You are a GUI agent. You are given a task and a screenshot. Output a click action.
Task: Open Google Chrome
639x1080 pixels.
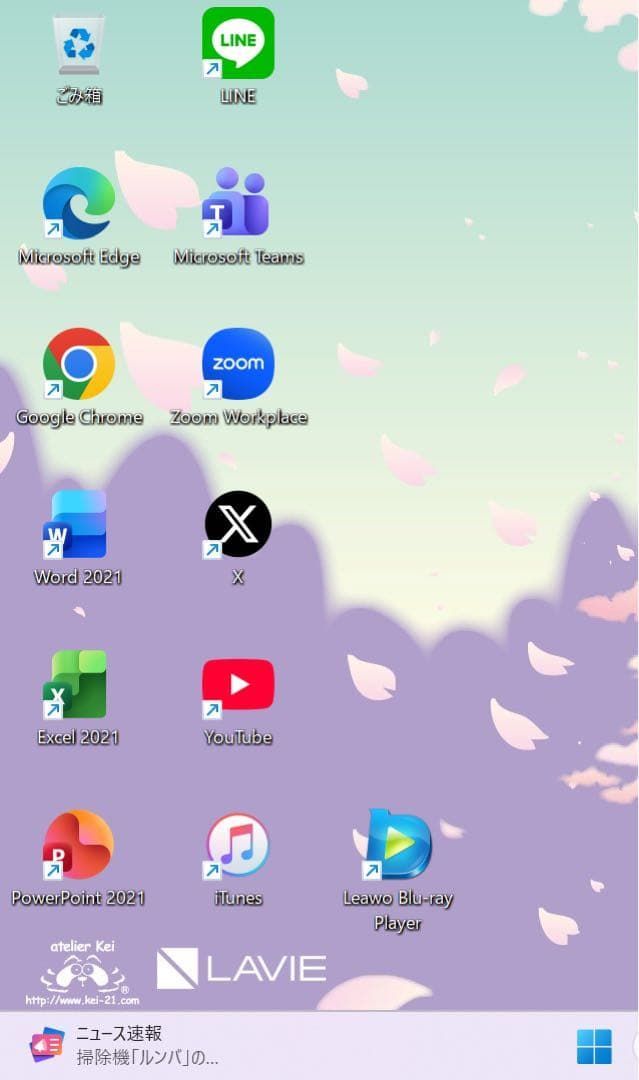(x=78, y=364)
